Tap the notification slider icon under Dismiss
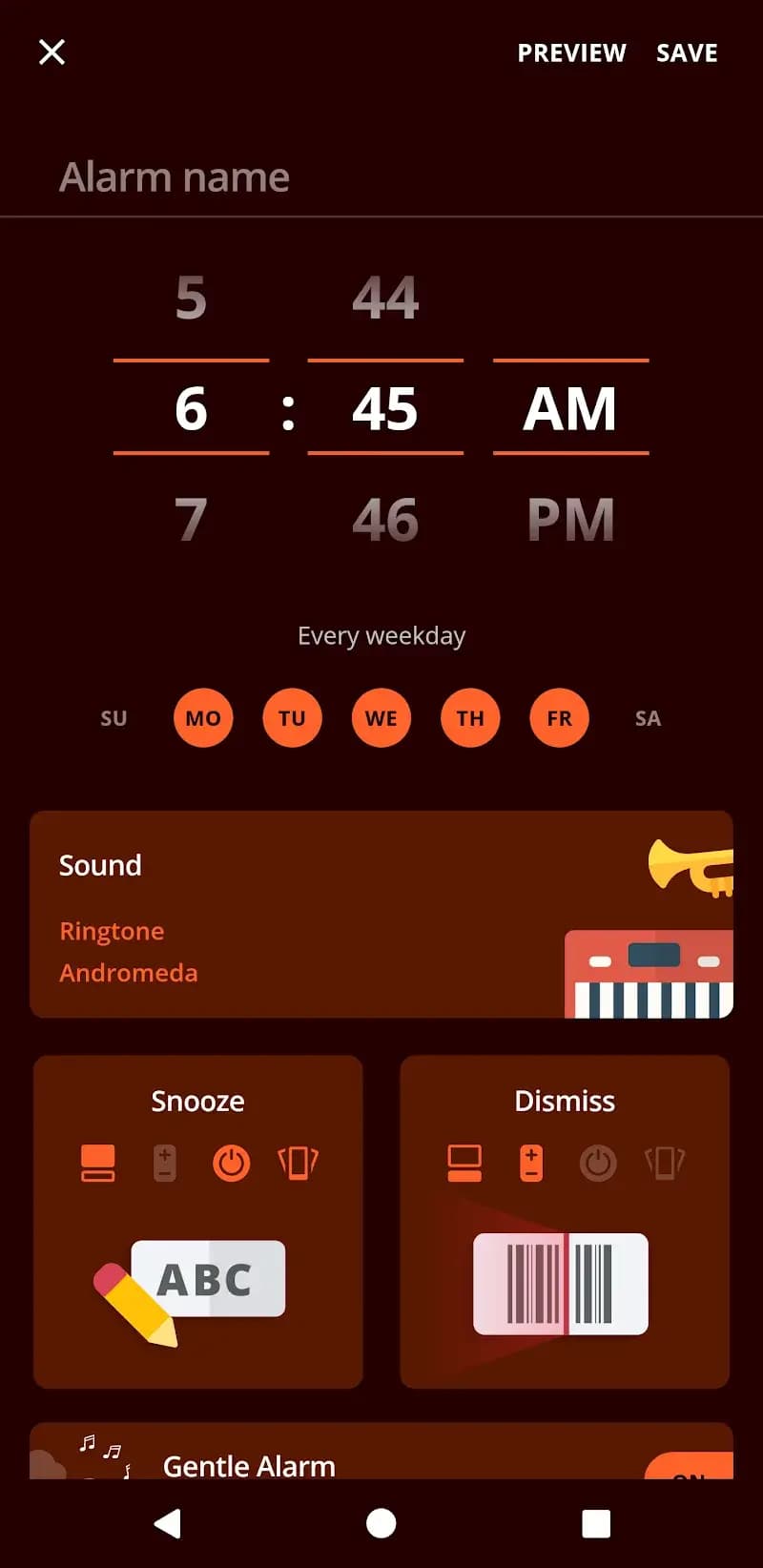 coord(464,1163)
